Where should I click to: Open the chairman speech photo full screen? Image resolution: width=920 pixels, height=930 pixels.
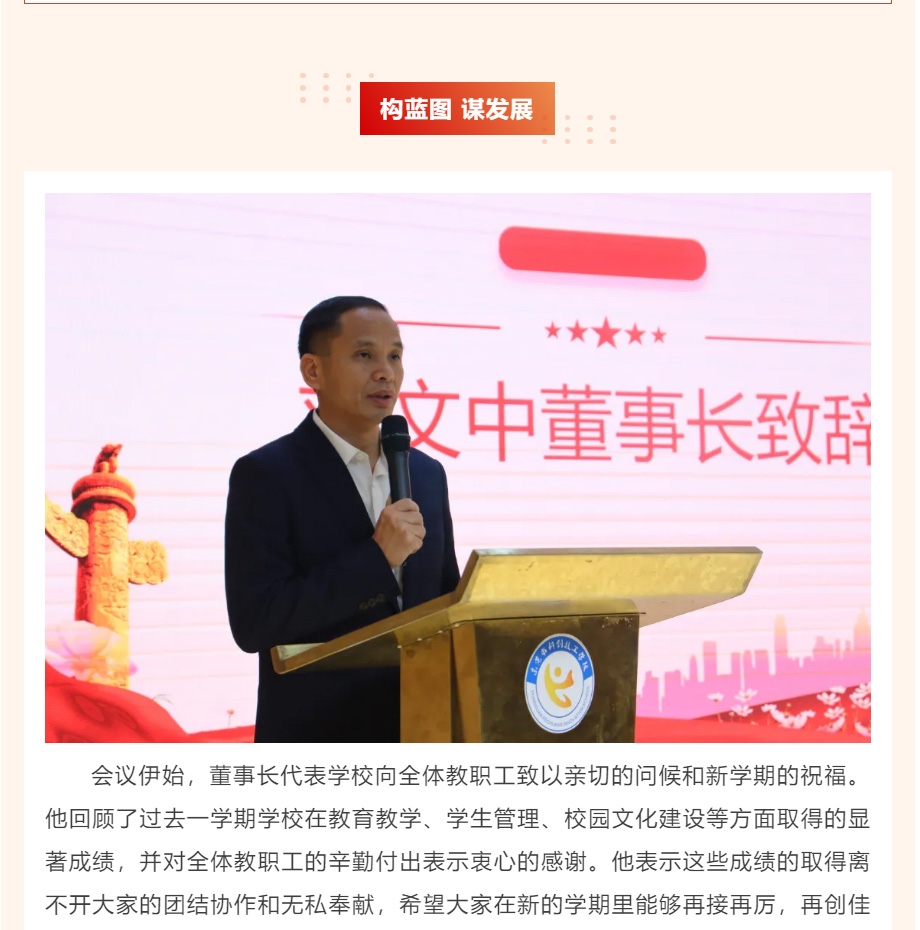tap(458, 467)
